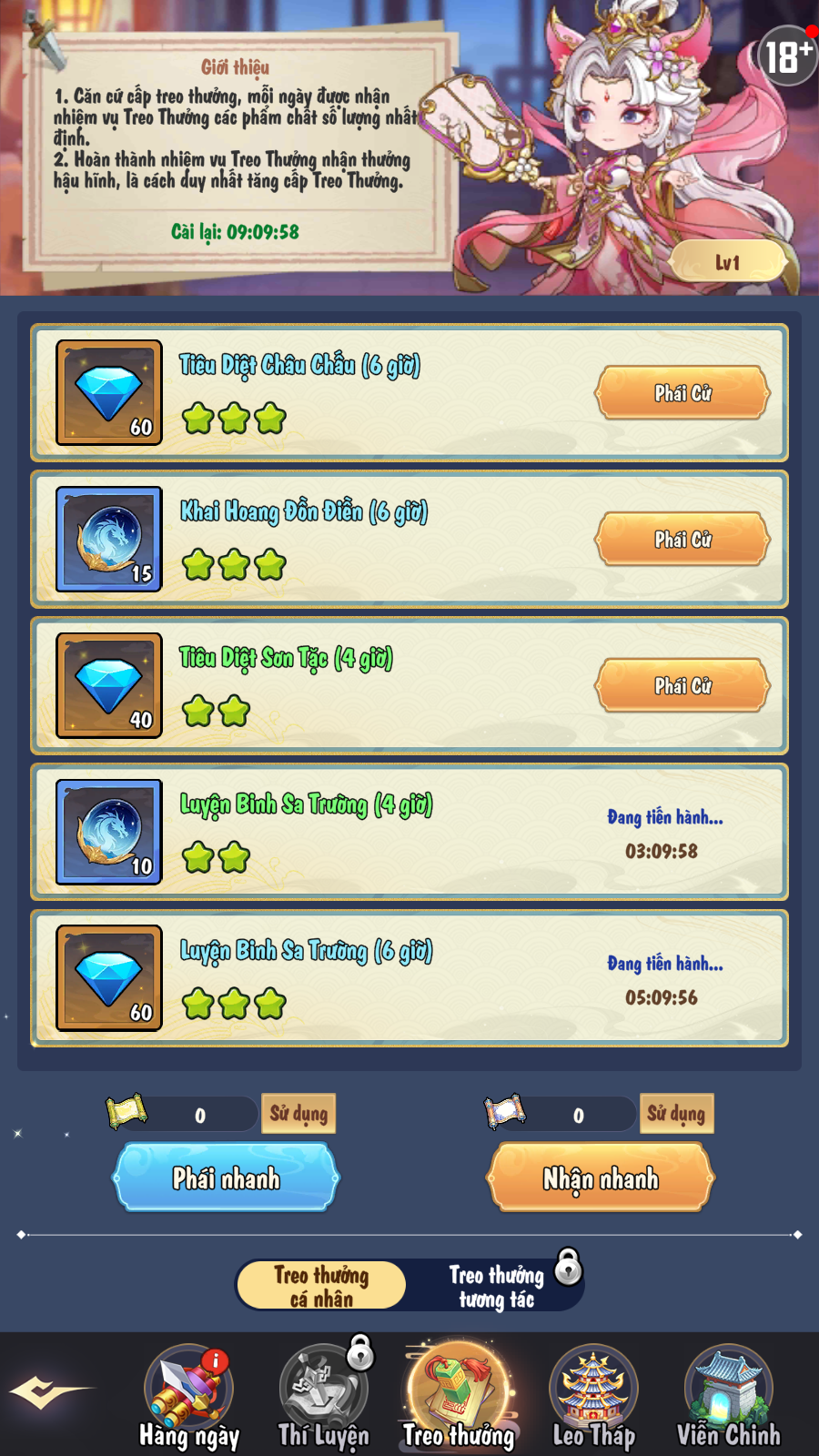Tap the Phái nhanh quick dispatch button
819x1456 pixels.
pos(226,1178)
